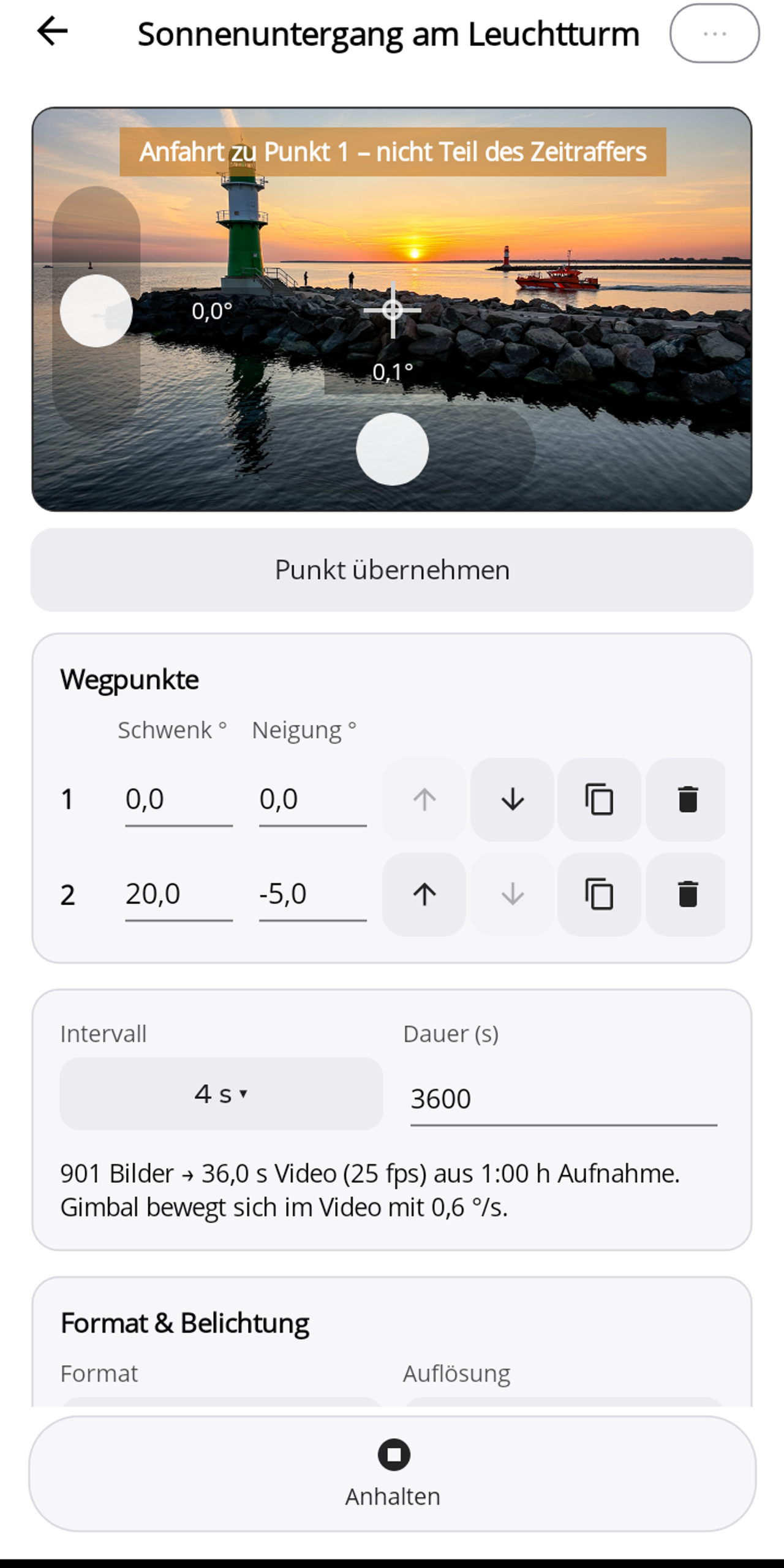784x1568 pixels.
Task: Edit Neigung value of waypoint 1
Action: (x=312, y=800)
